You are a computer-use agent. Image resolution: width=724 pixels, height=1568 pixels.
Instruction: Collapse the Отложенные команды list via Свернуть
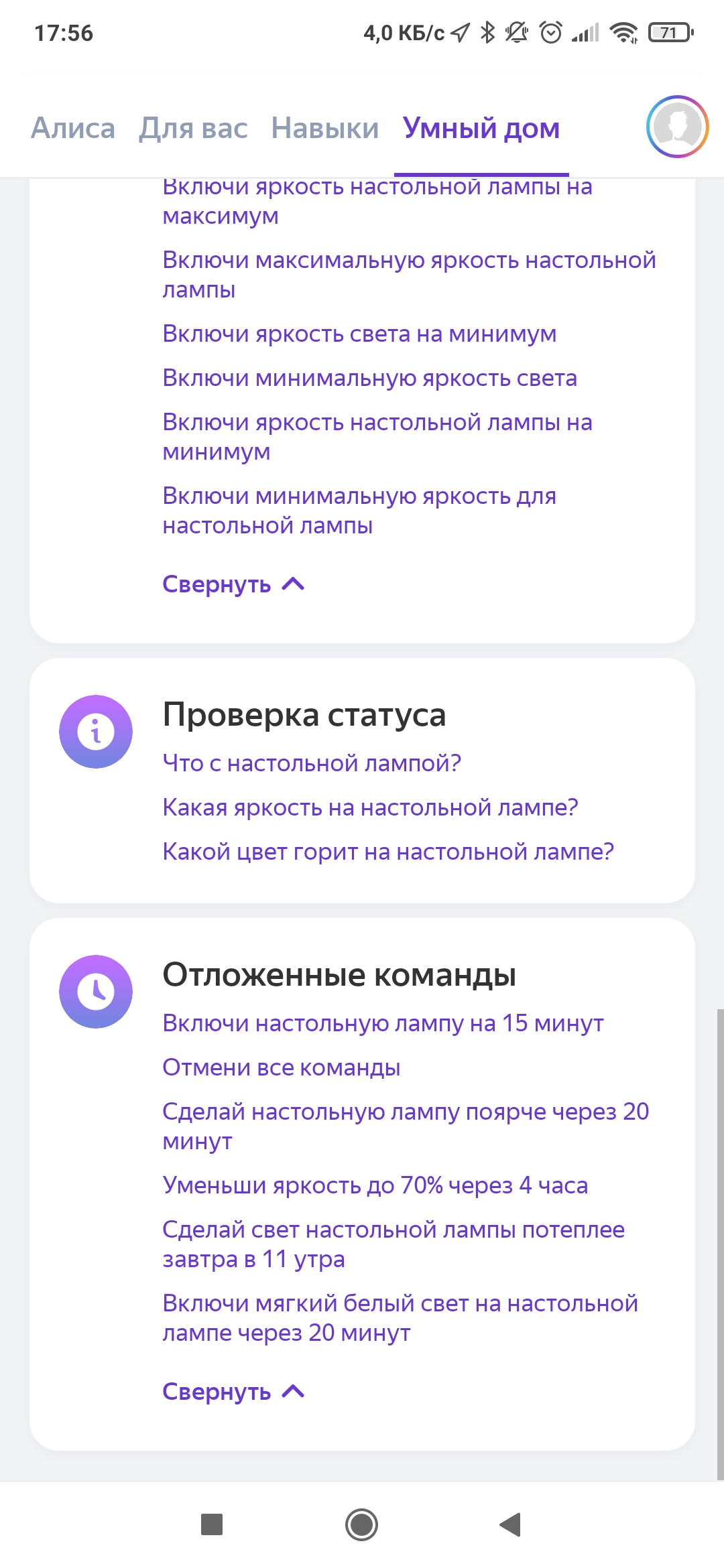[x=233, y=1392]
